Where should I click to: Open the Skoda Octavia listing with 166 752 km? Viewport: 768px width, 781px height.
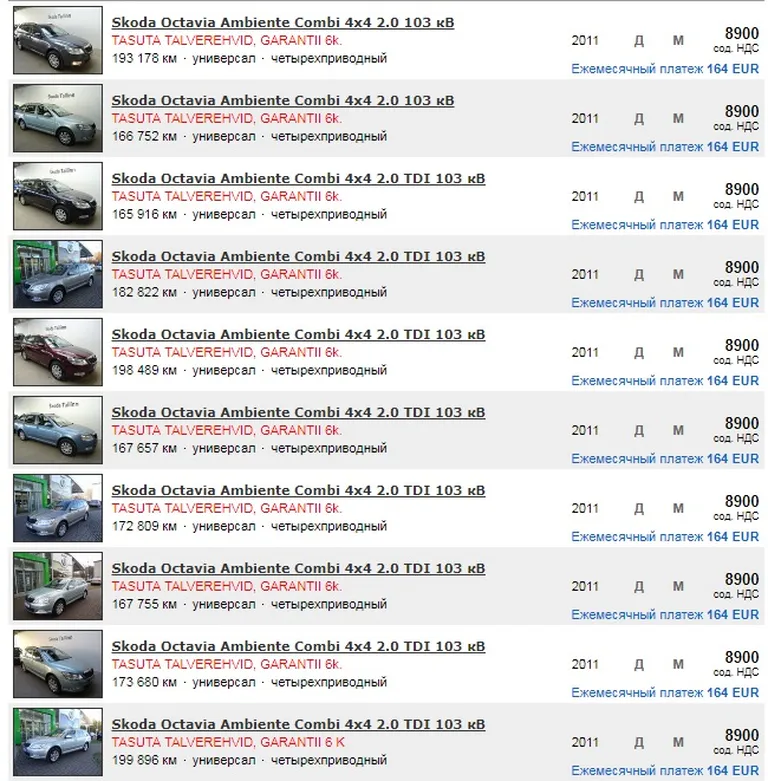[282, 100]
